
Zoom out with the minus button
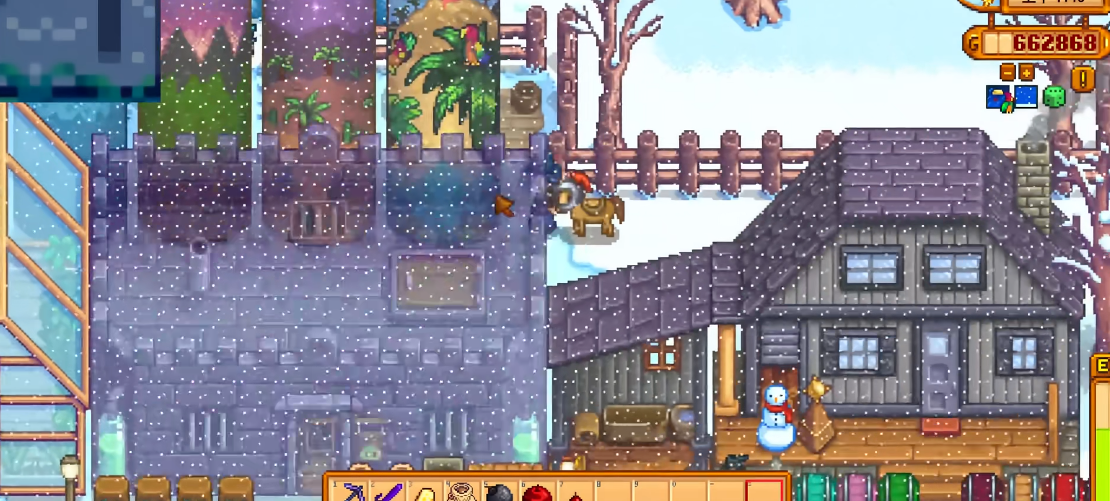[1008, 72]
